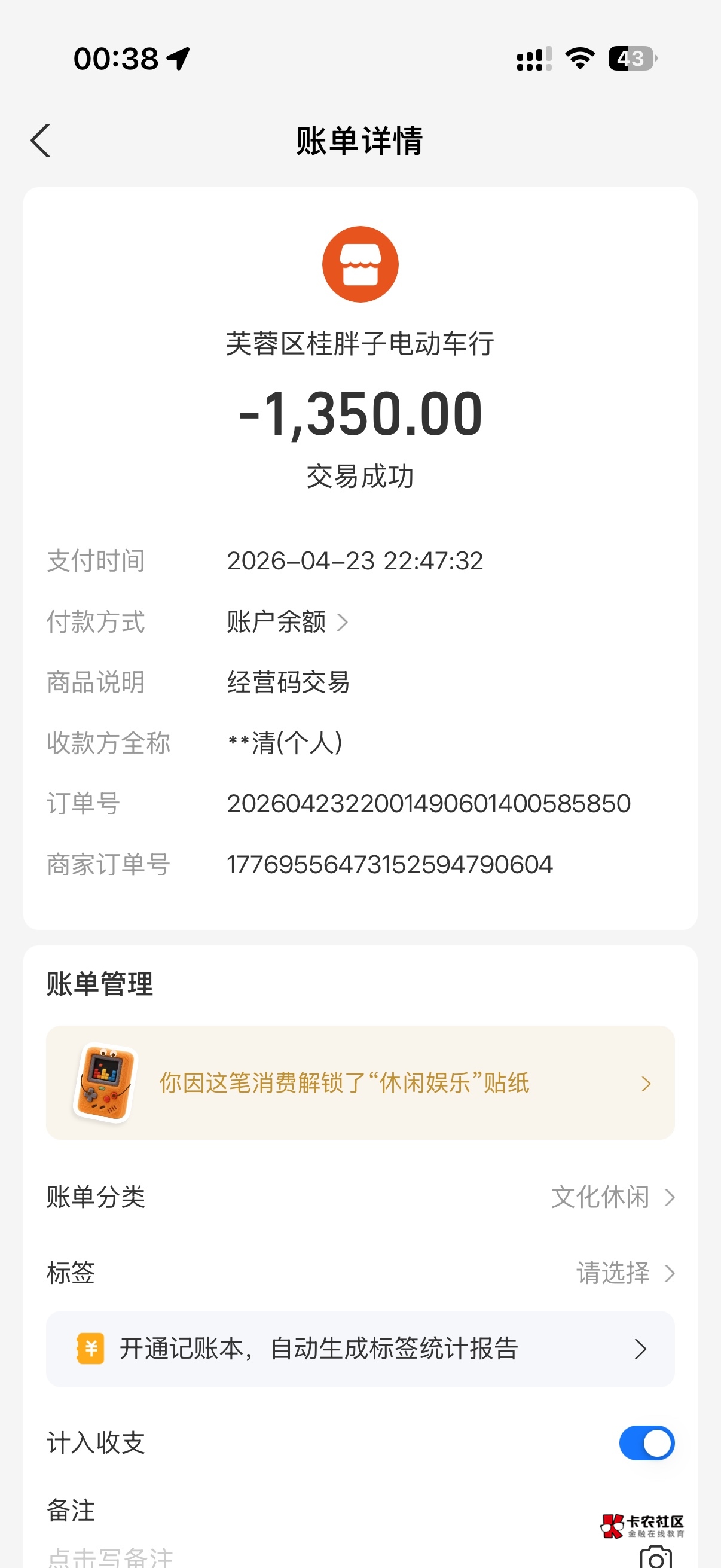Tap the camera icon beside the note field
Viewport: 721px width, 1568px height.
pyautogui.click(x=655, y=1558)
